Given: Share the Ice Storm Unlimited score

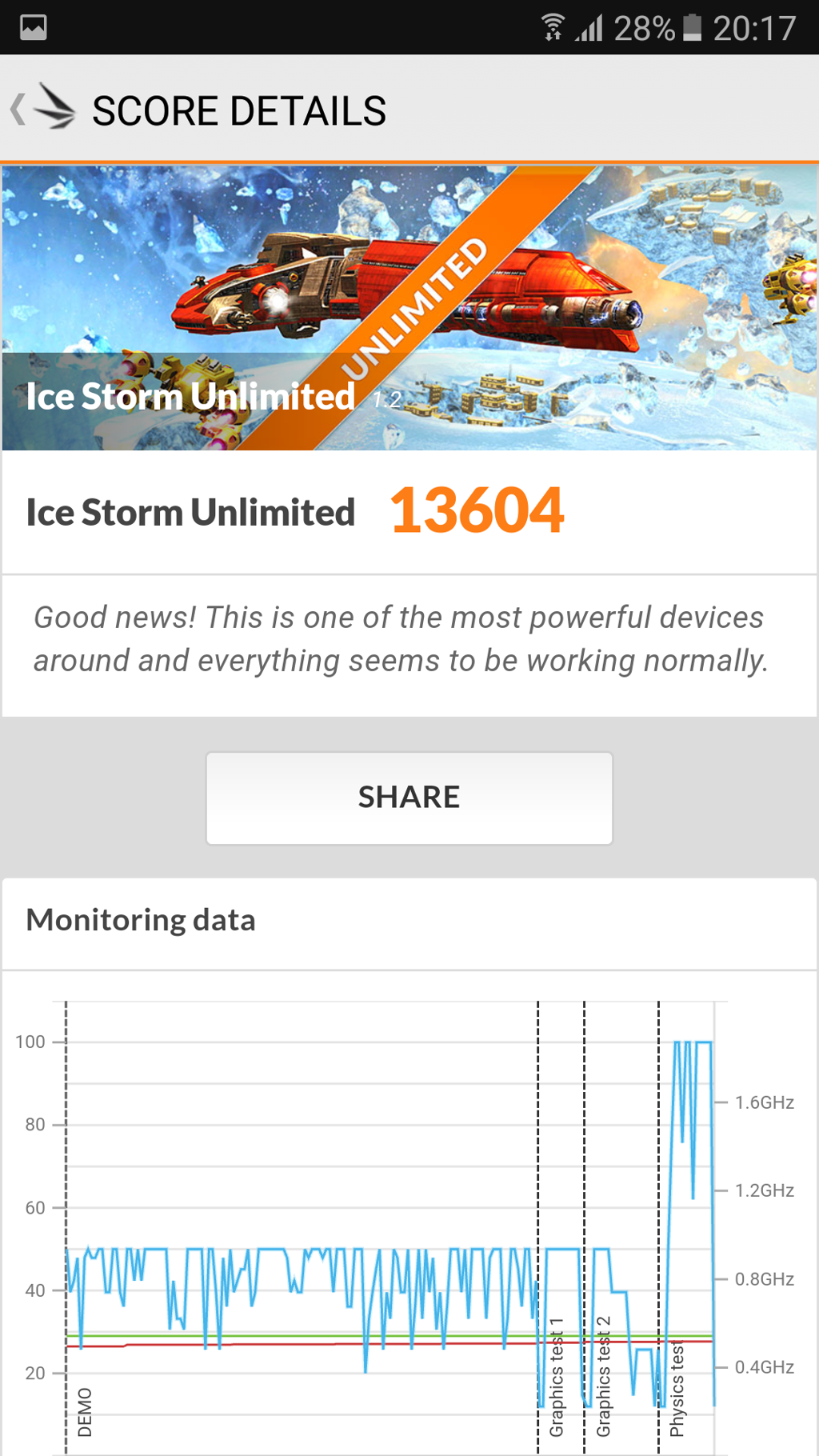Looking at the screenshot, I should (x=409, y=798).
